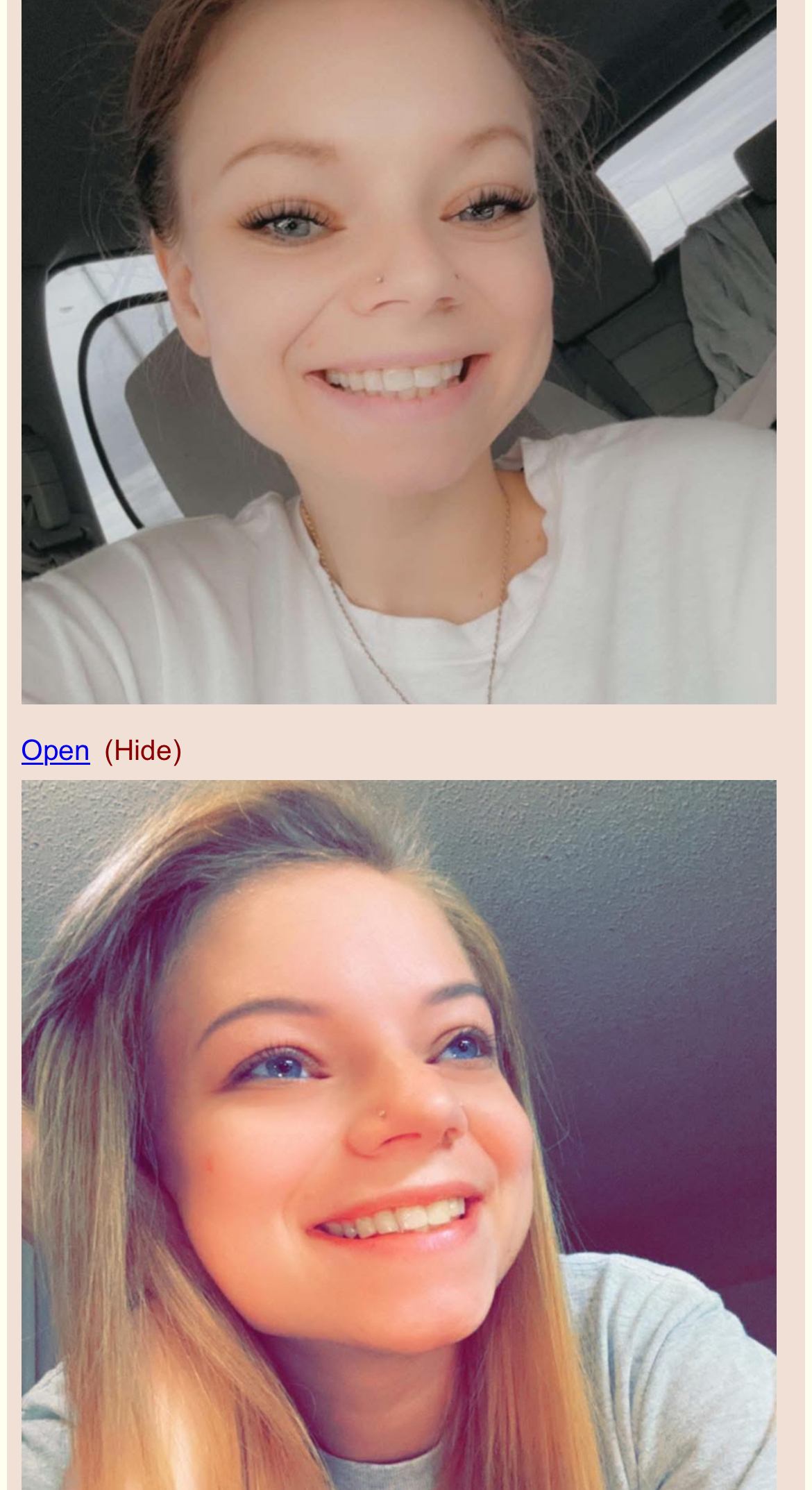Open the image via the Open link
Viewport: 812px width, 1490px height.
[x=56, y=750]
